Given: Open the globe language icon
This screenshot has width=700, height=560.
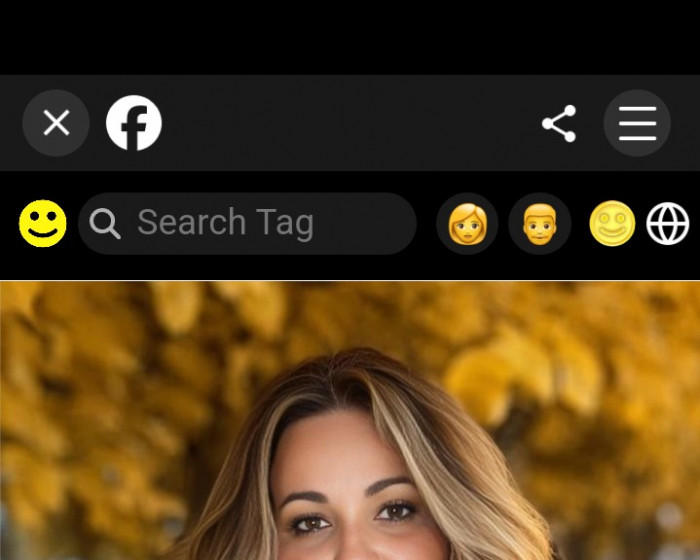Looking at the screenshot, I should point(668,224).
